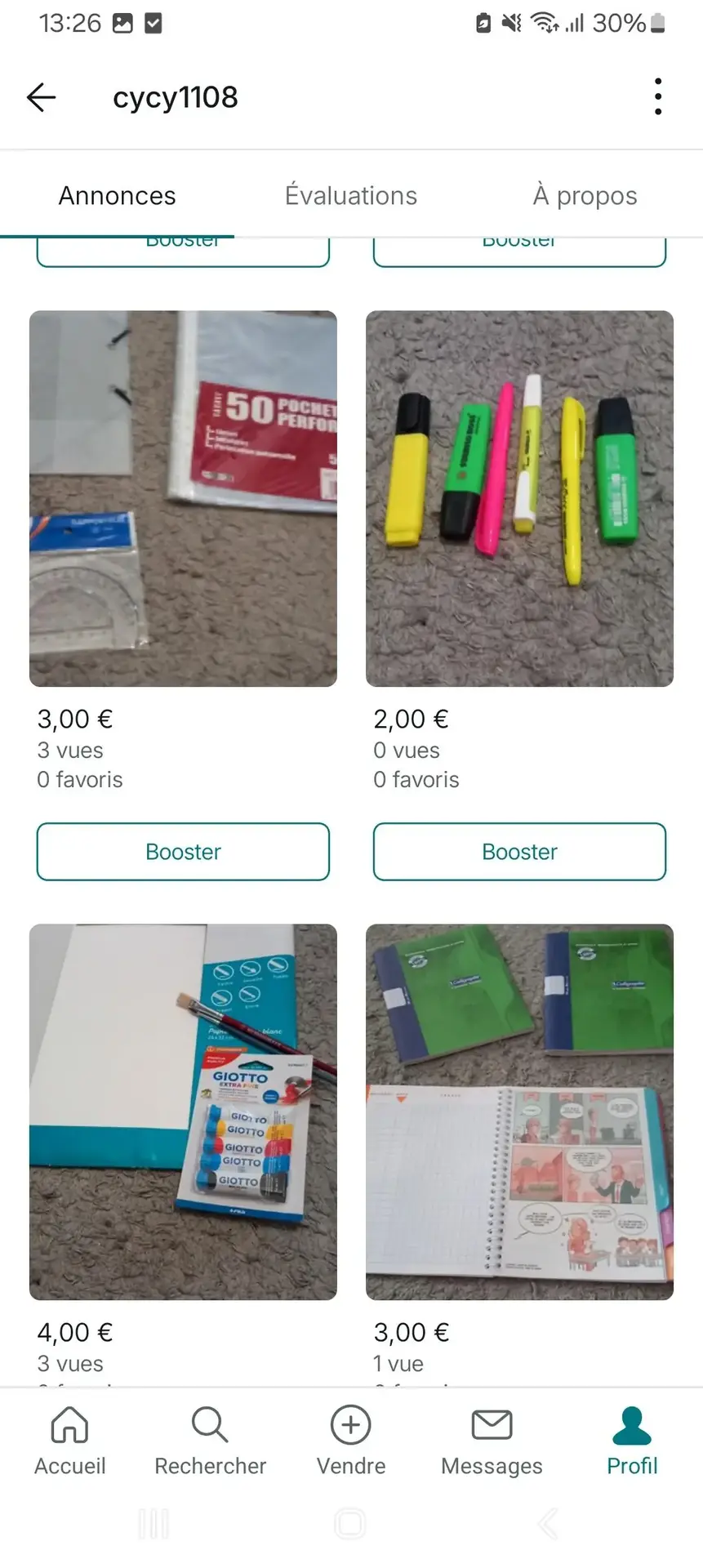703x1568 pixels.
Task: Open the Rechercher search tab
Action: point(211,1441)
